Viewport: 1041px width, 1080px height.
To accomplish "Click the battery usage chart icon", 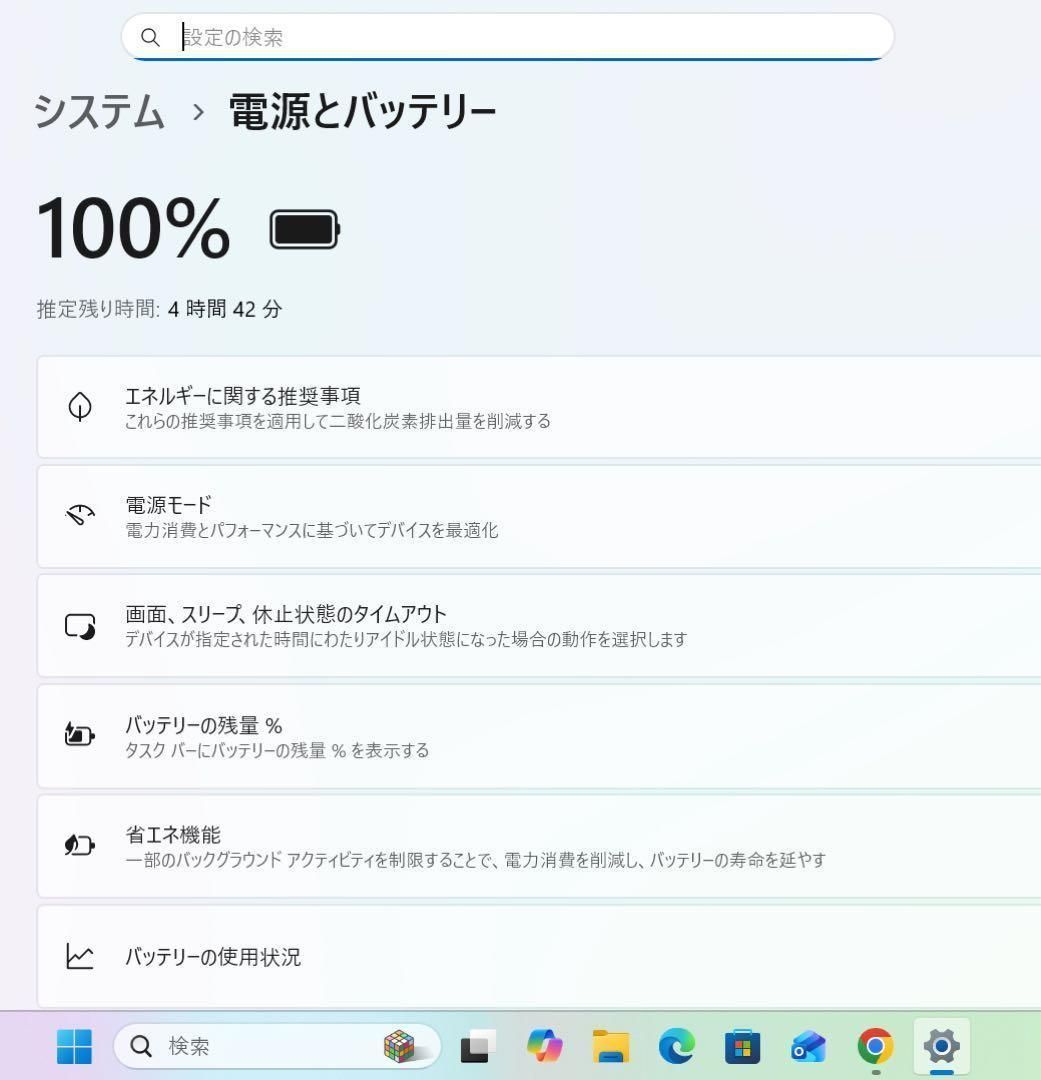I will [81, 957].
